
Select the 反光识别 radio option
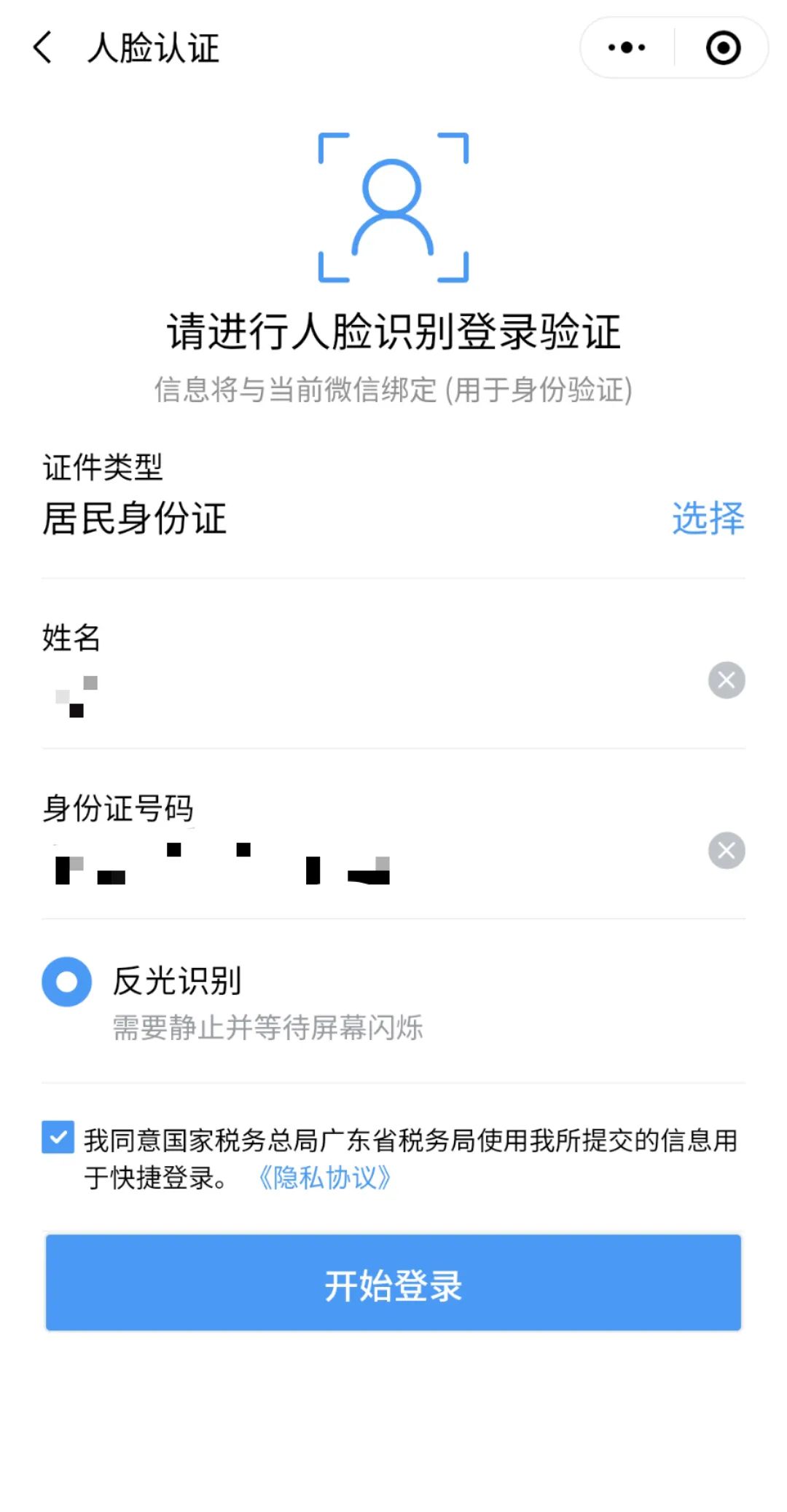pos(67,982)
